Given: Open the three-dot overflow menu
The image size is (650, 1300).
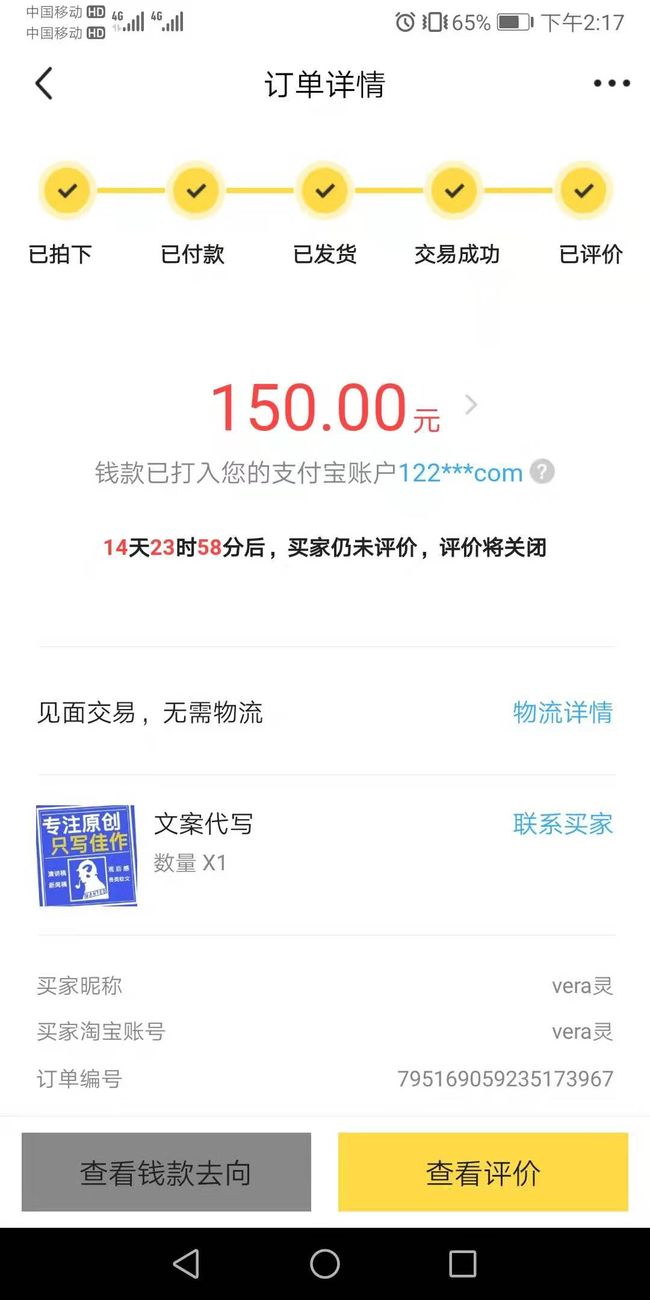Looking at the screenshot, I should pyautogui.click(x=611, y=84).
